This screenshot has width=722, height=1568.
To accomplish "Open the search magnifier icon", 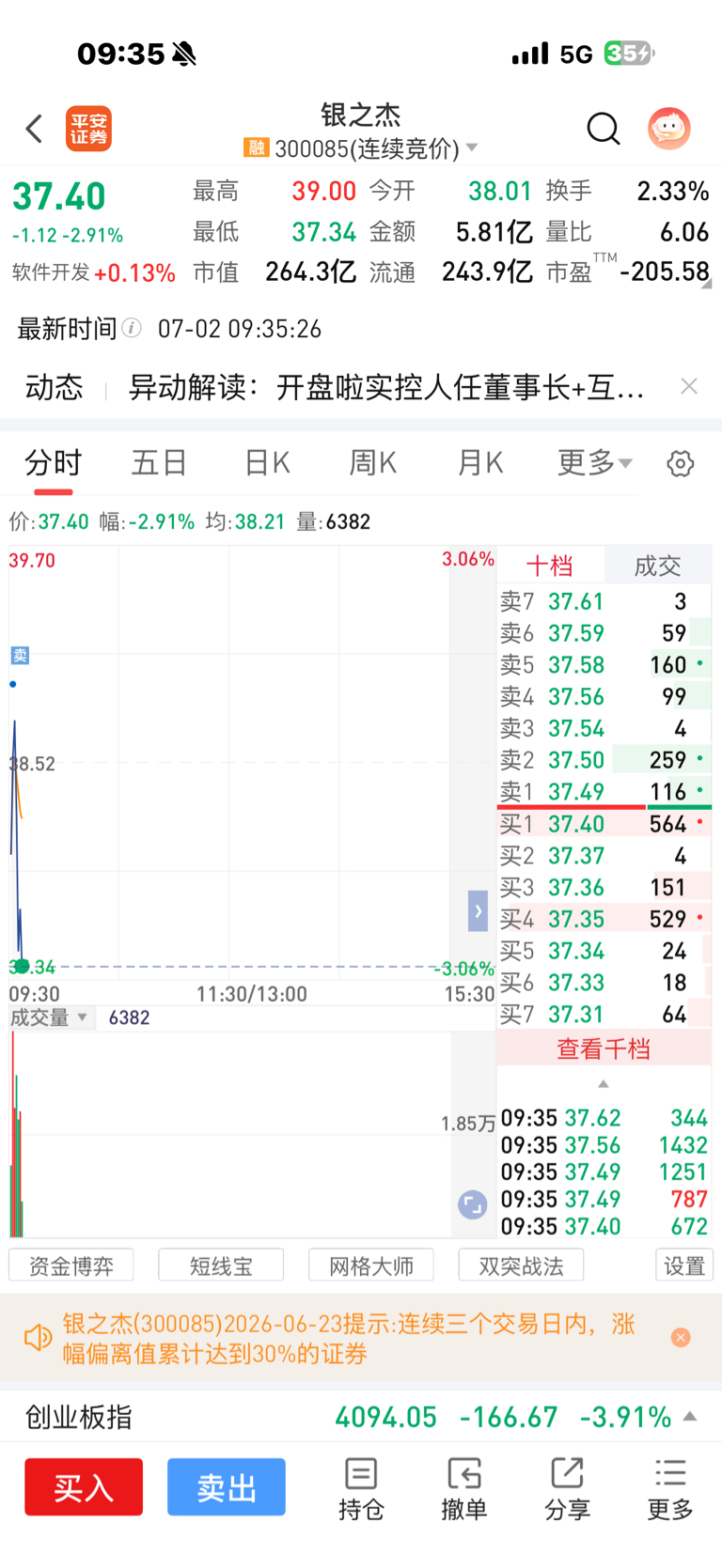I will click(604, 129).
